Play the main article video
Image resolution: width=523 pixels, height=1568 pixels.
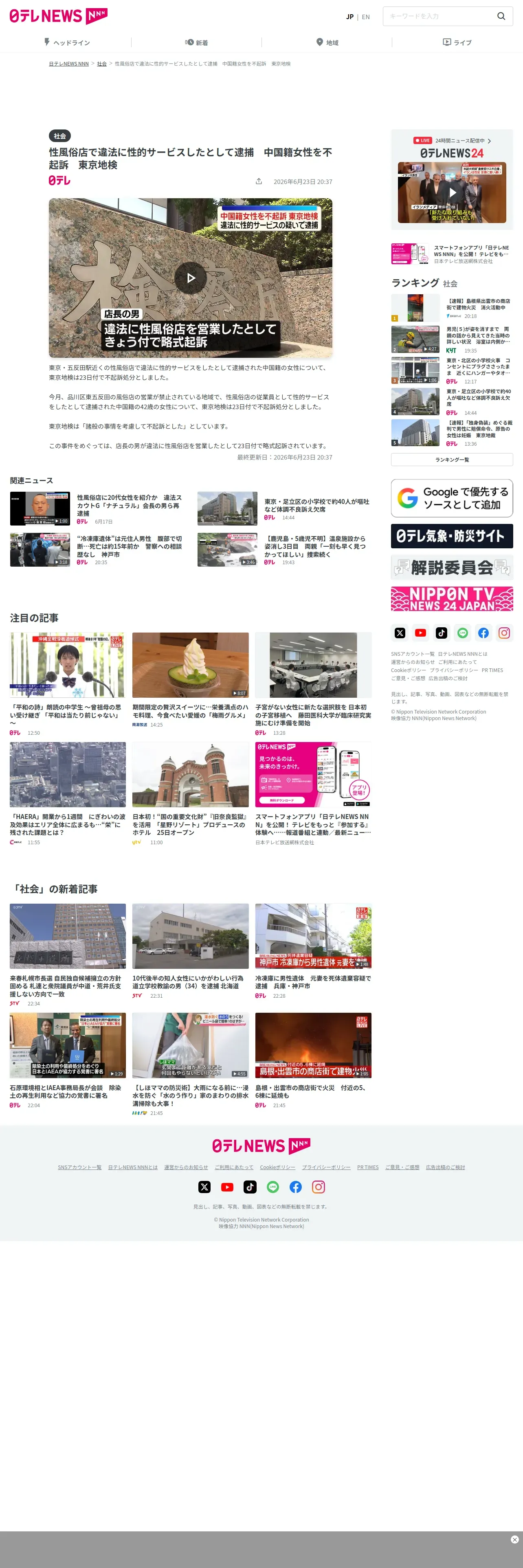[191, 278]
